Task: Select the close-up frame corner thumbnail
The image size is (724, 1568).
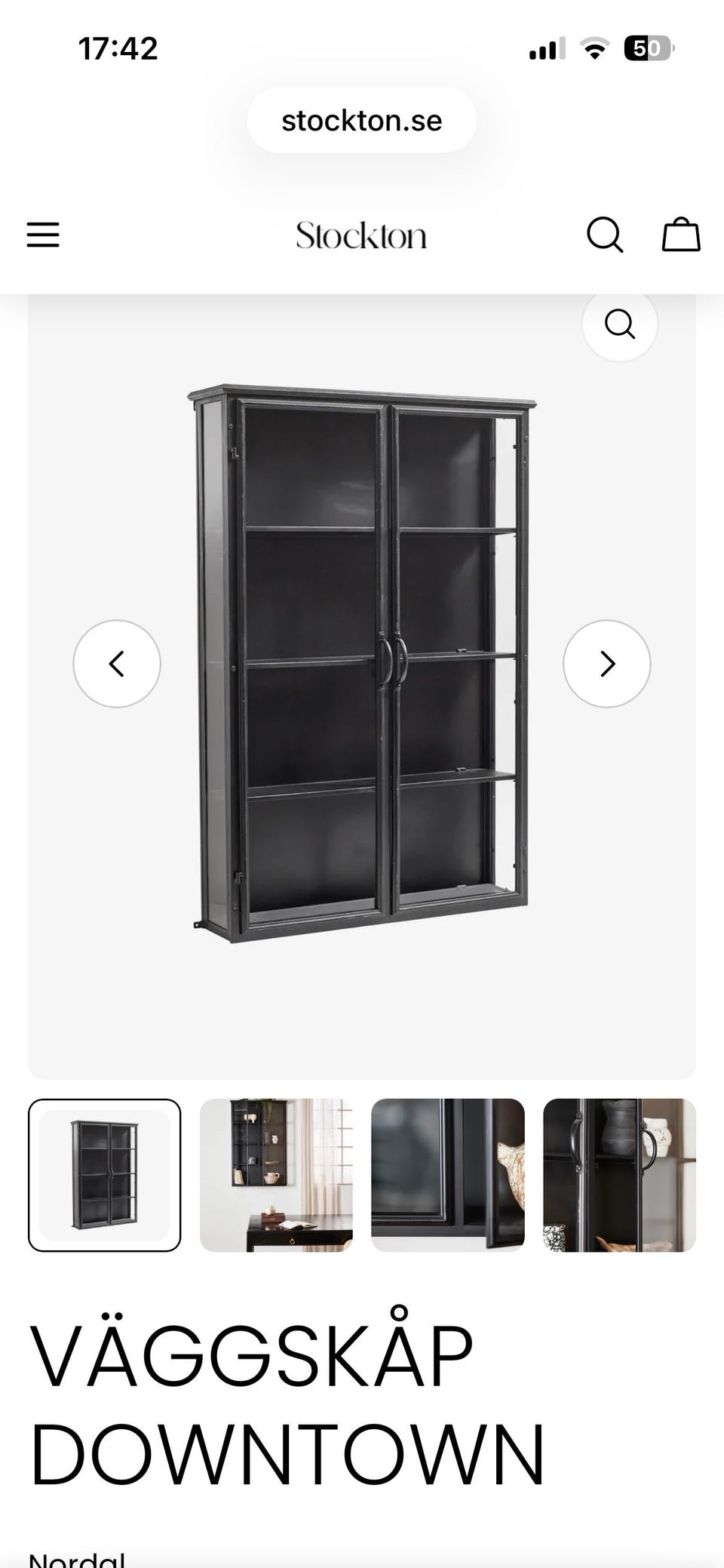Action: click(448, 1175)
